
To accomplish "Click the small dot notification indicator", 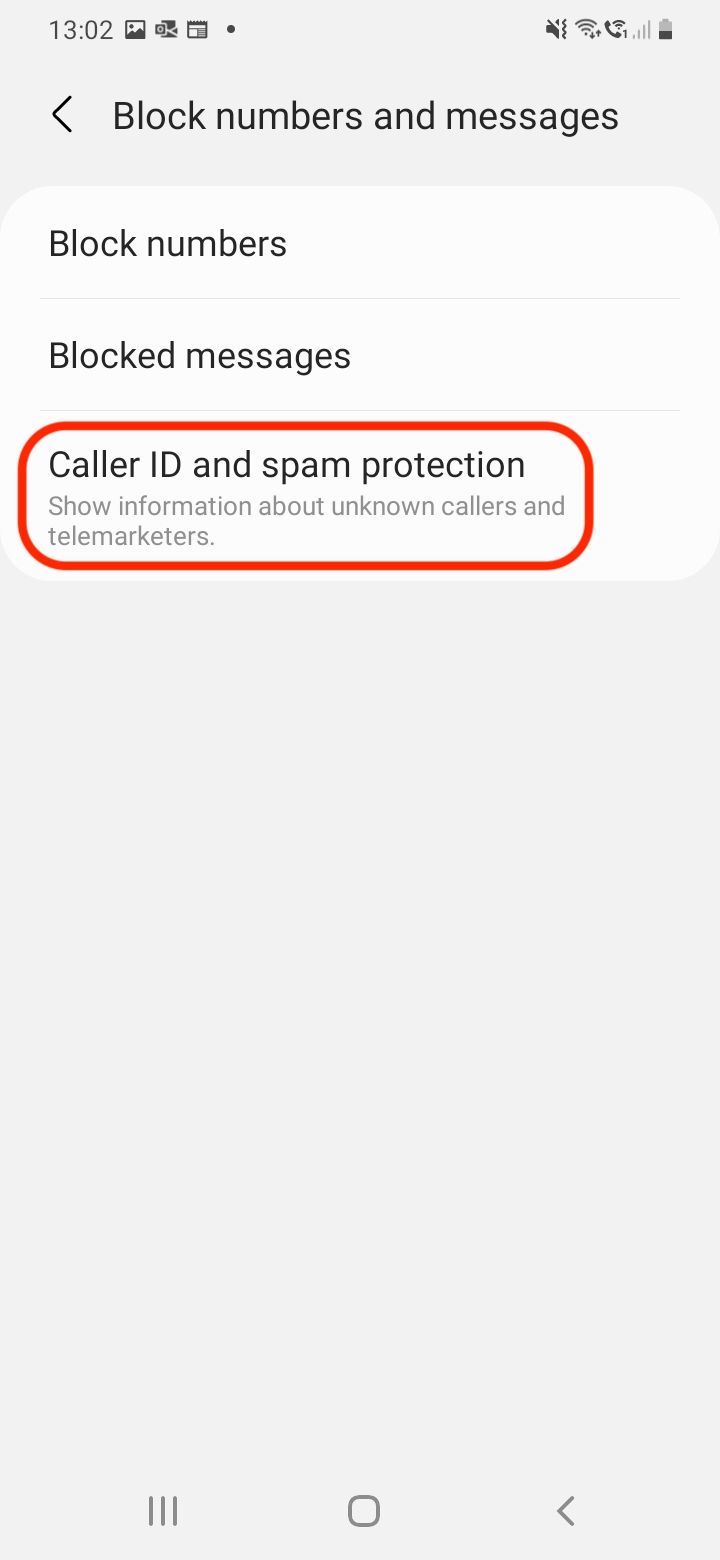I will tap(229, 30).
